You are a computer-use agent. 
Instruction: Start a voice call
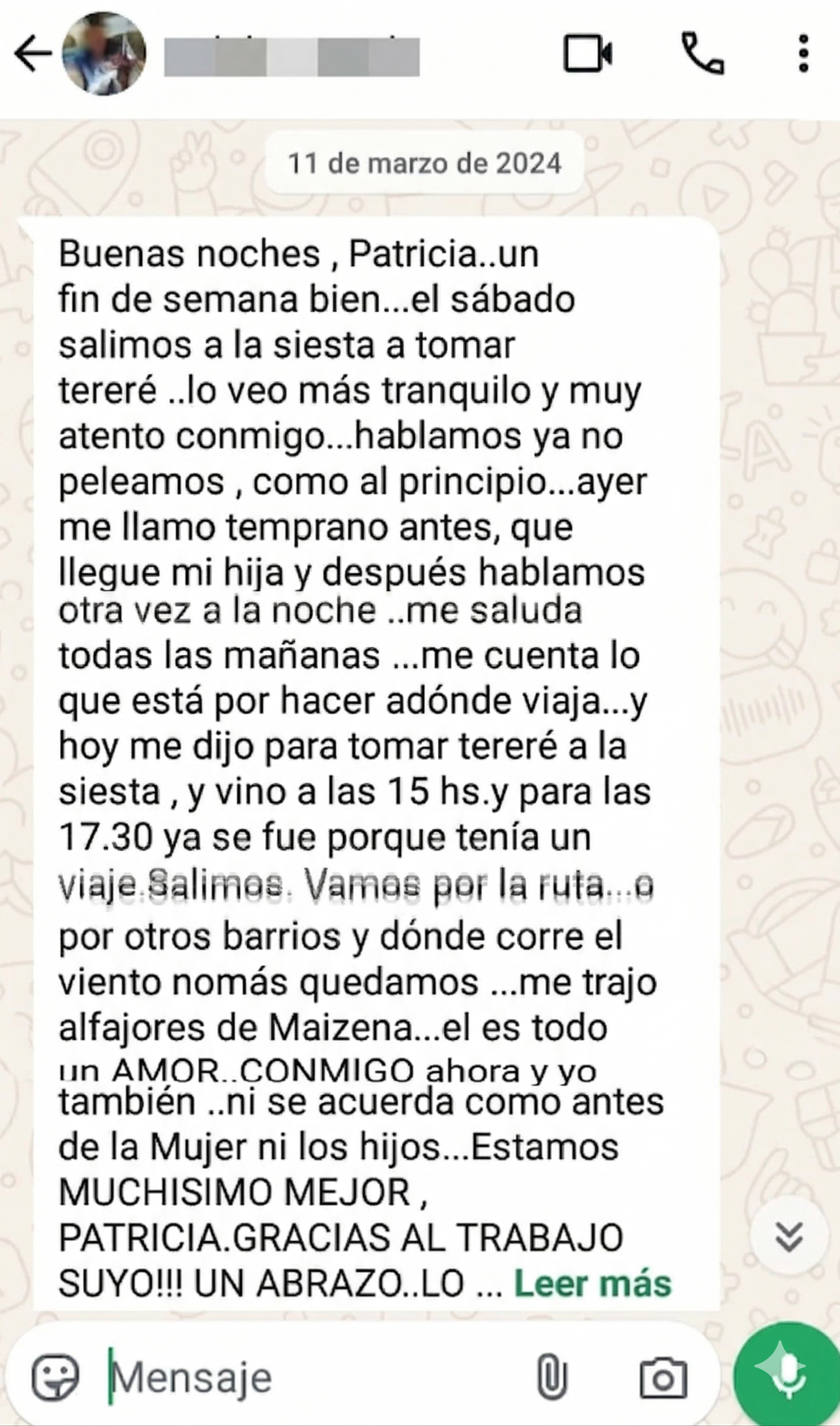click(702, 54)
